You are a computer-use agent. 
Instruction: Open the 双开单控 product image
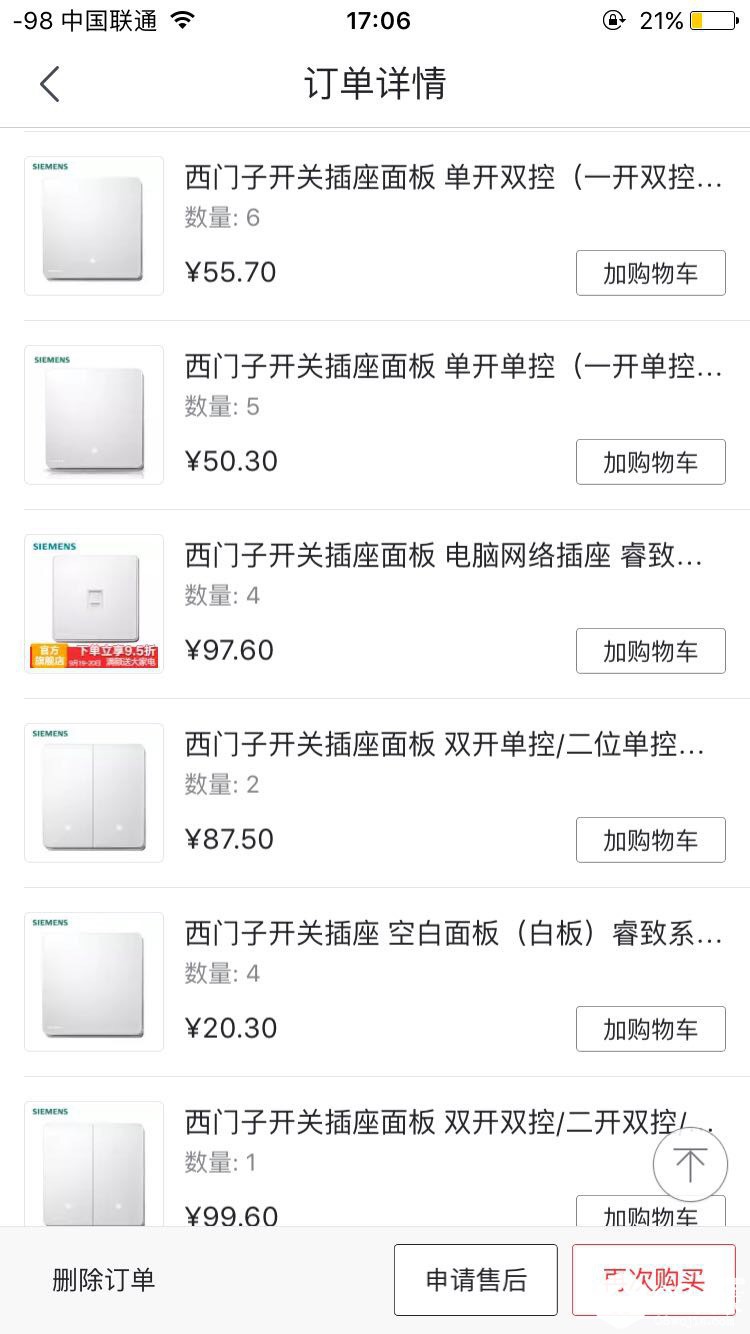coord(94,793)
